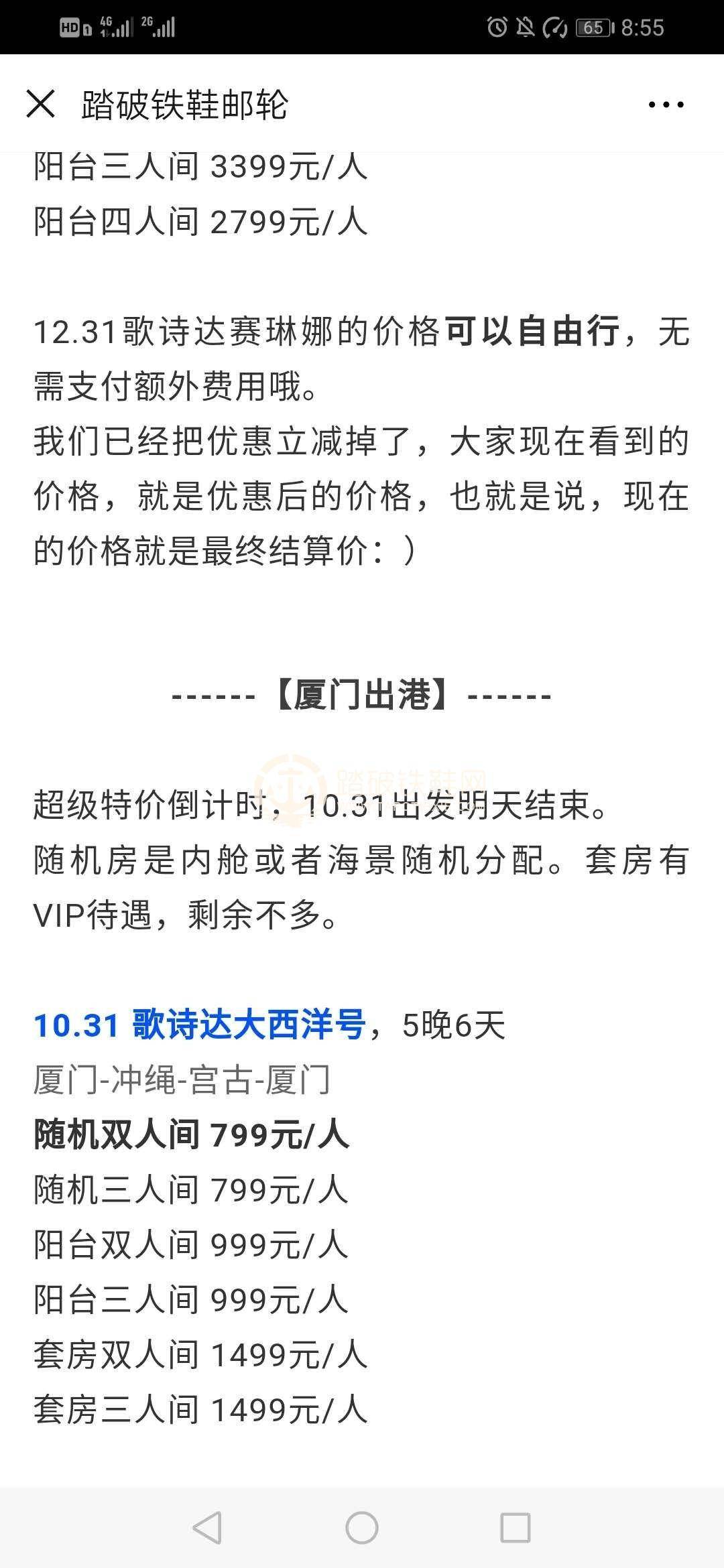The image size is (724, 1568).
Task: Open the 10.31 歌诗达大西洋号 link
Action: [200, 1025]
